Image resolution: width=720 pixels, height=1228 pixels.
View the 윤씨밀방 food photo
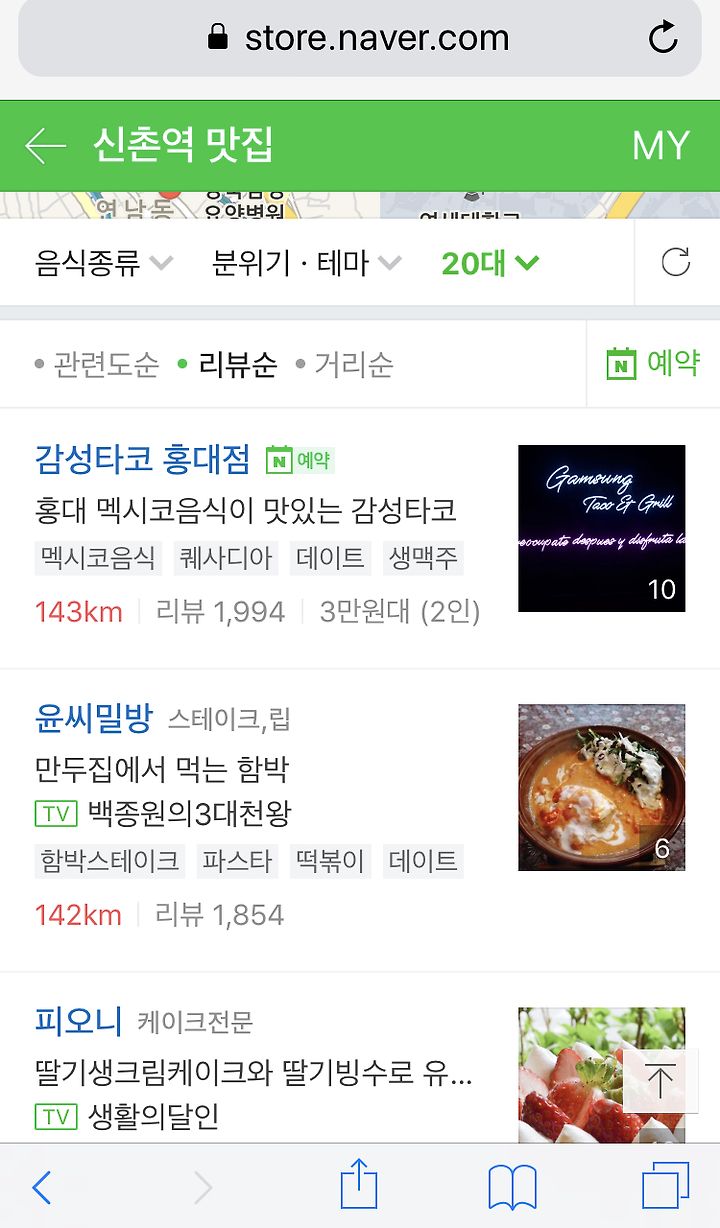tap(601, 787)
